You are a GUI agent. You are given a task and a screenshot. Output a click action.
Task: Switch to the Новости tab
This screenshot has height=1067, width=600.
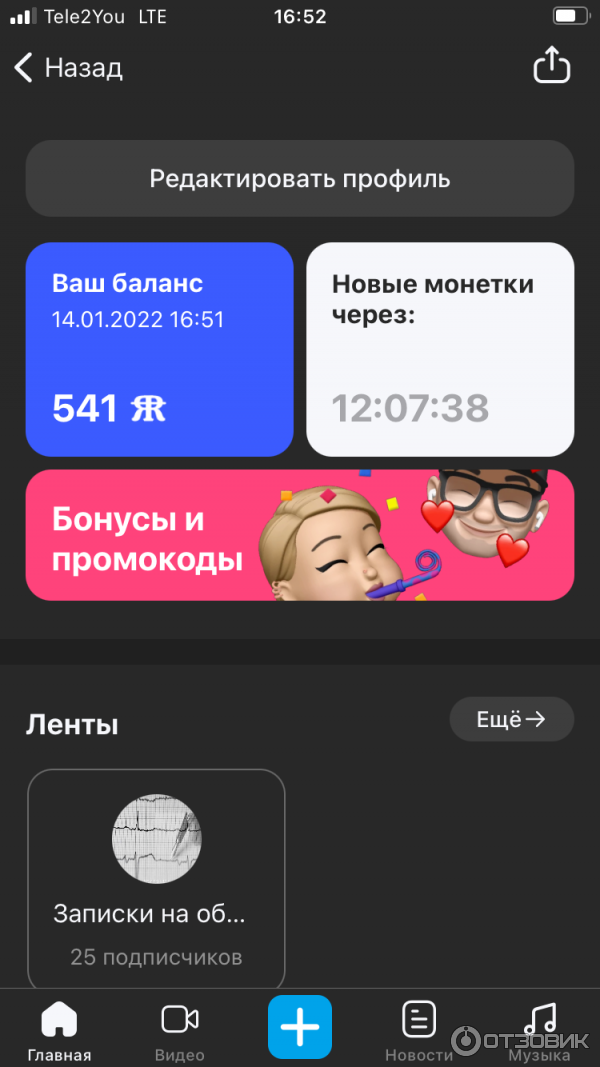coord(419,1032)
